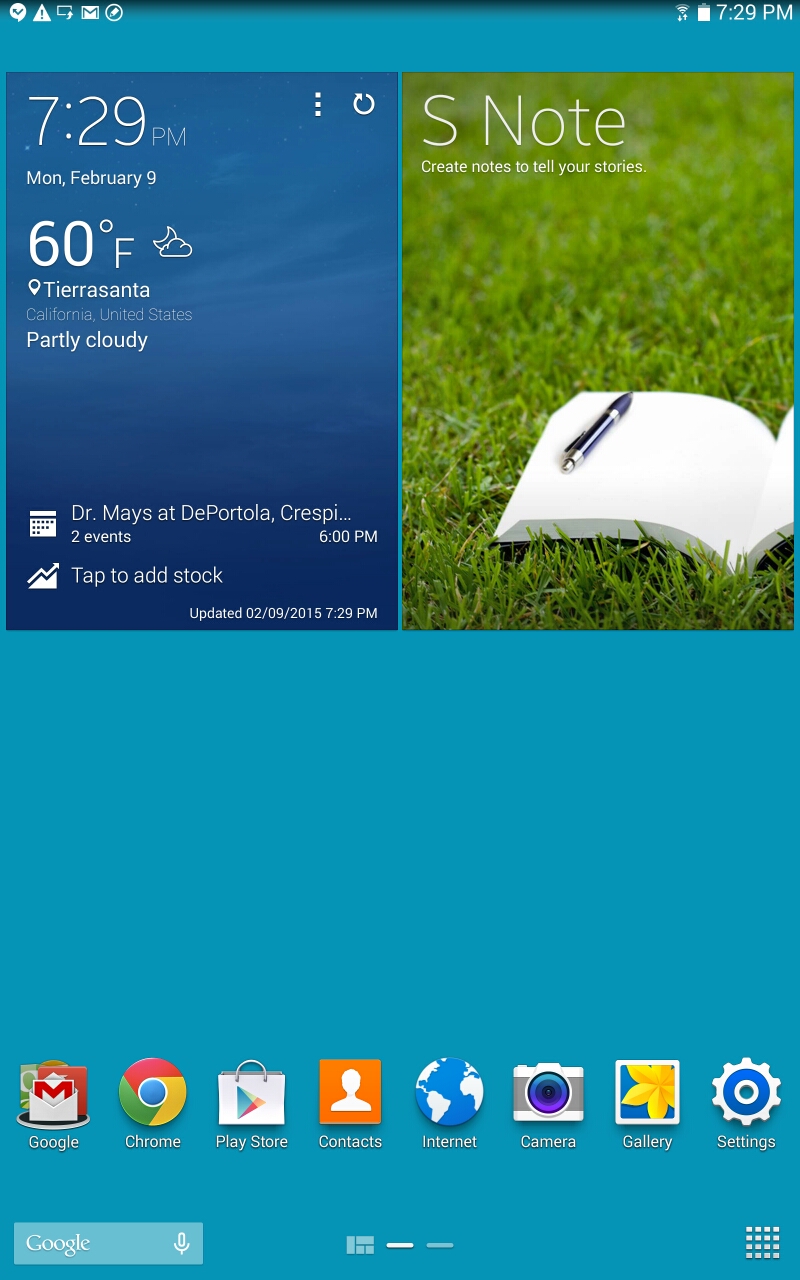Open the weather widget overflow menu
The image size is (800, 1280).
click(318, 104)
